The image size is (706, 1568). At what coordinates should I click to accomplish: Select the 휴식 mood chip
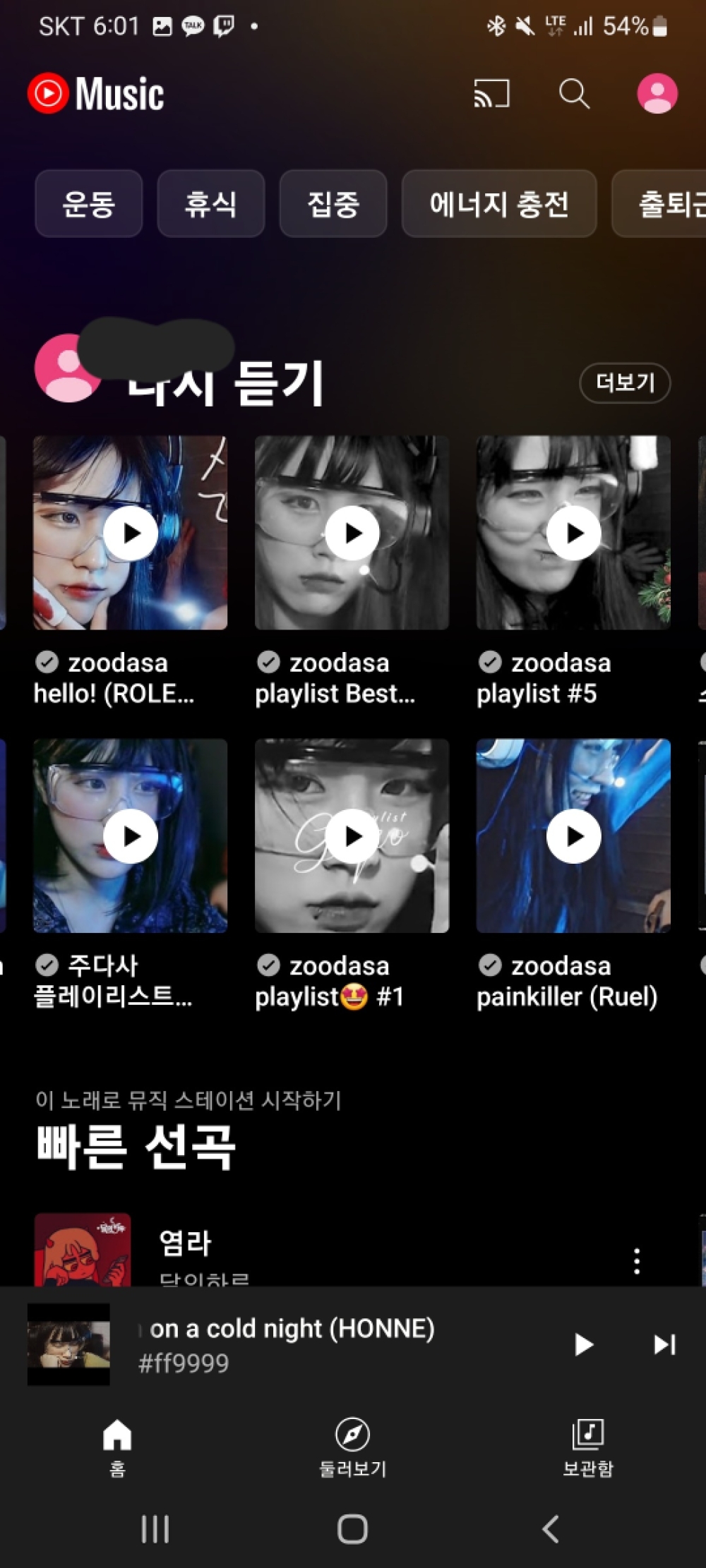tap(210, 204)
